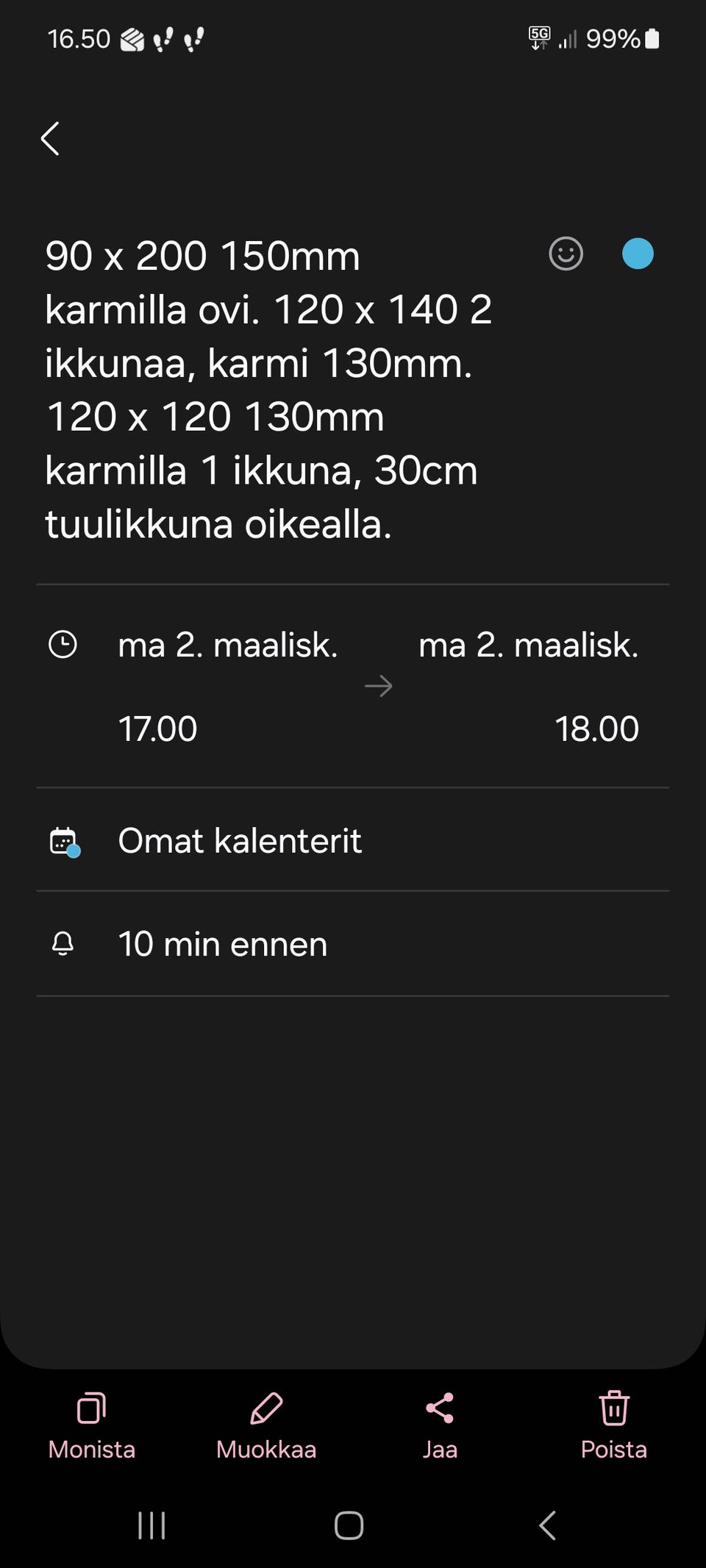
Task: Tap the Muokkaa pencil icon
Action: 265,1408
